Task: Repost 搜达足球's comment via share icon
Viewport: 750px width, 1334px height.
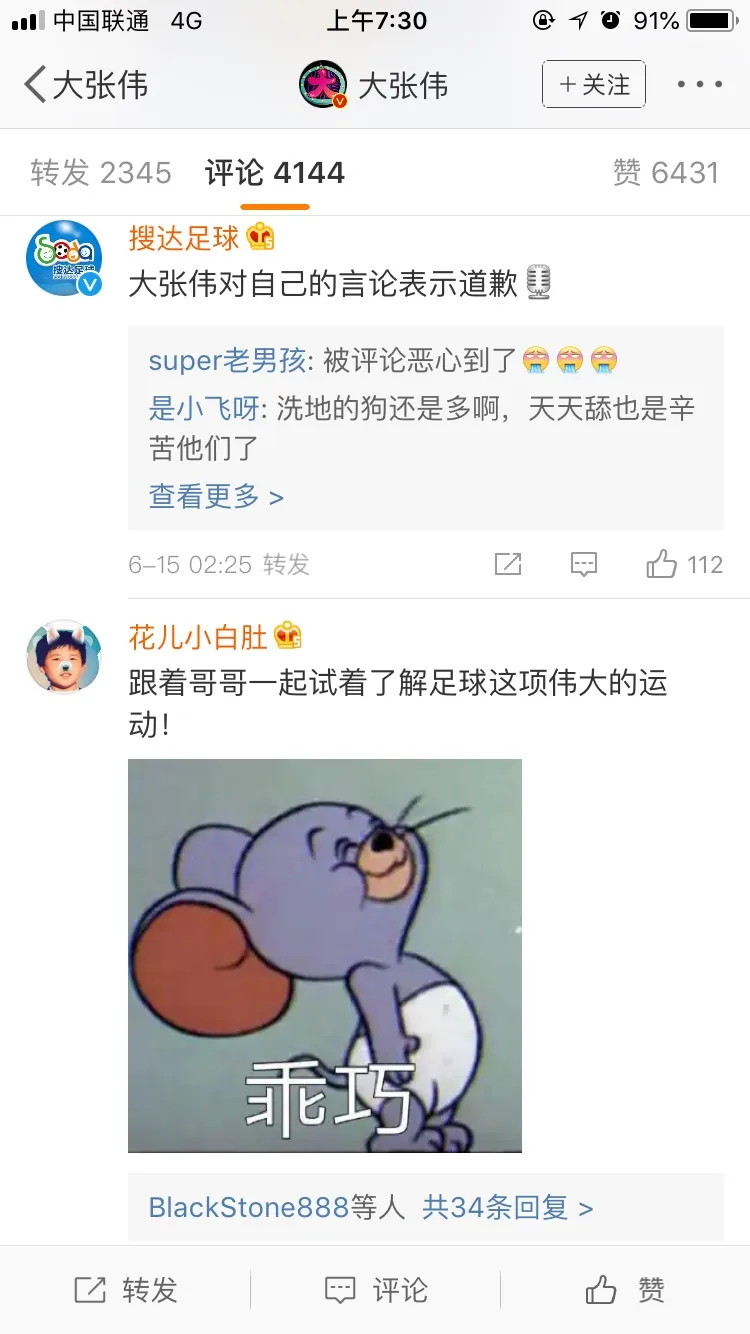Action: (508, 565)
